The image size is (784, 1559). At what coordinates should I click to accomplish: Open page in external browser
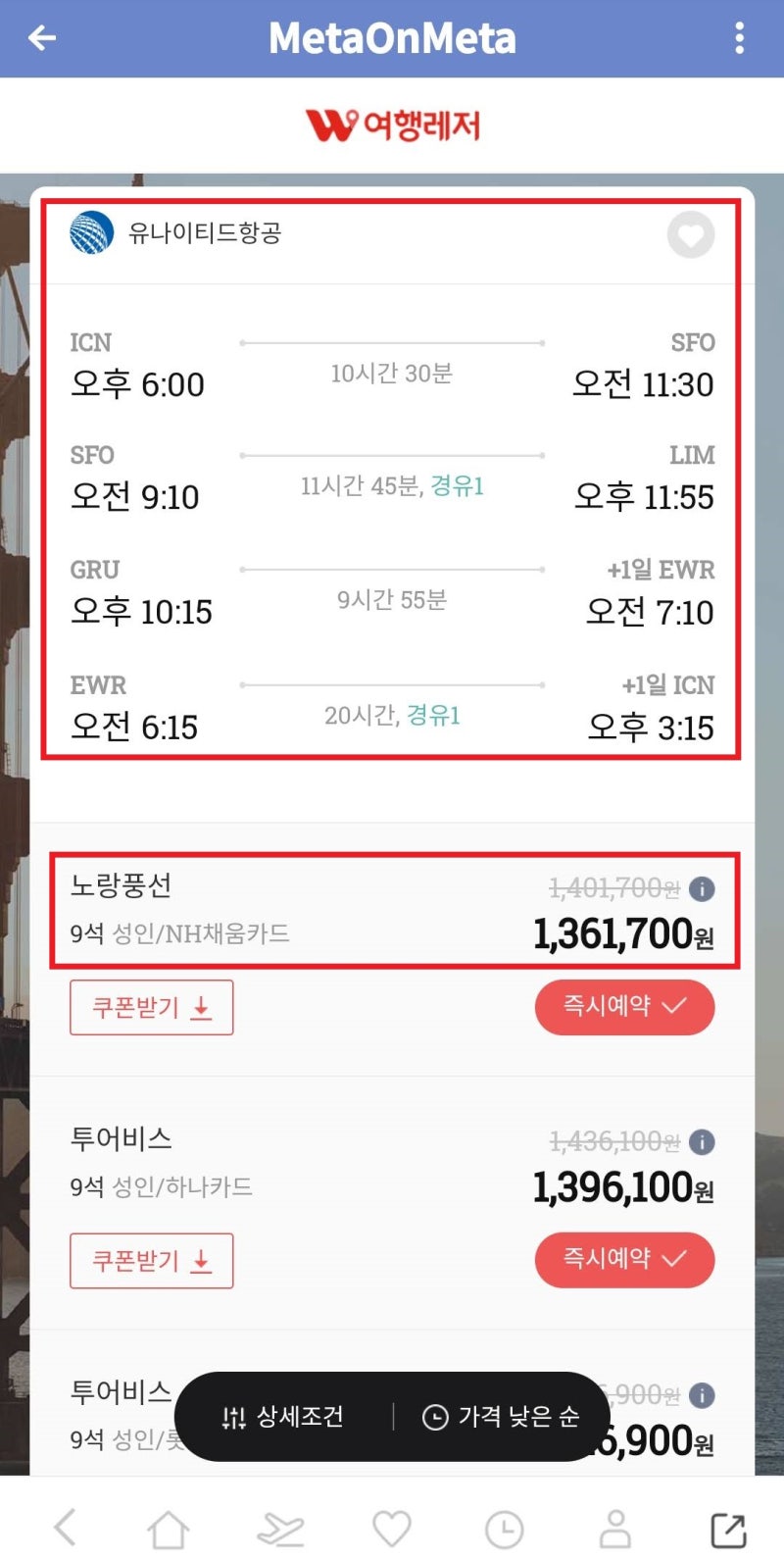pyautogui.click(x=727, y=1529)
